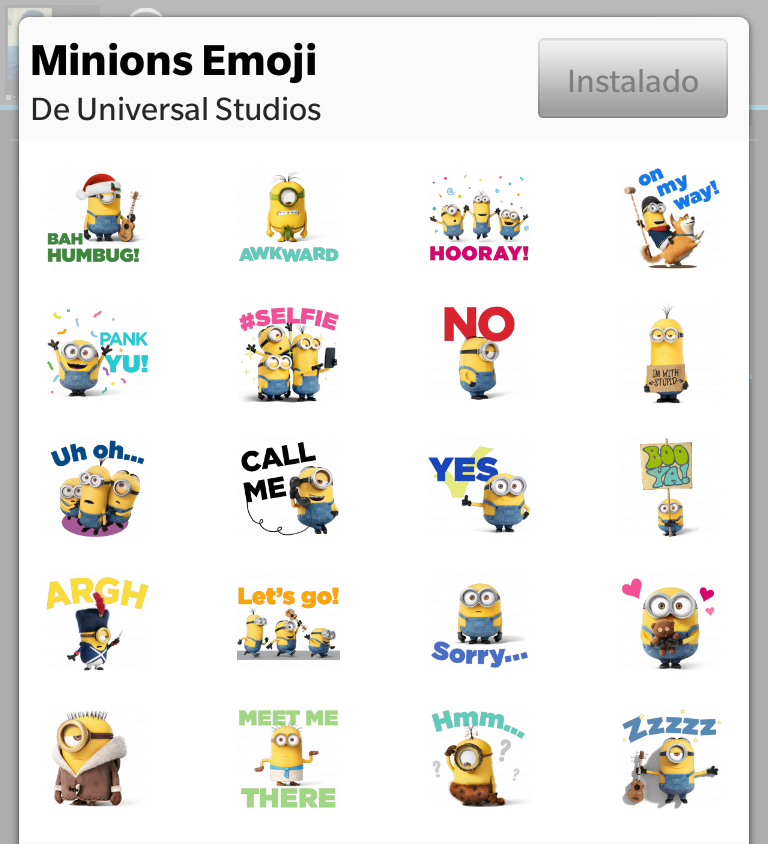Pick the Zzzzz sleeping sticker
Screen dimensions: 768x844
[x=671, y=757]
